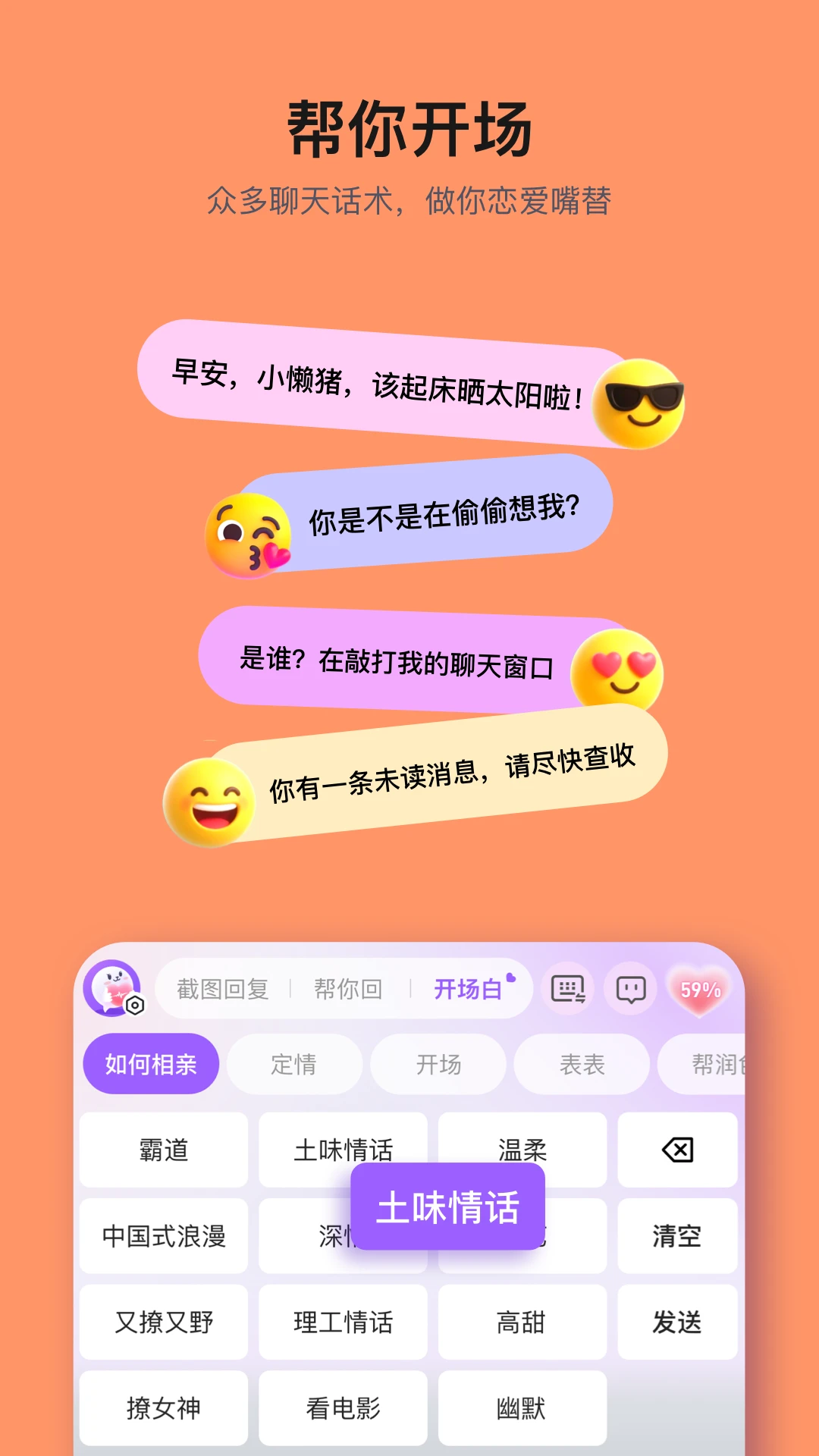Pick the 撩女神 style option
This screenshot has height=1456, width=819.
(x=163, y=1407)
